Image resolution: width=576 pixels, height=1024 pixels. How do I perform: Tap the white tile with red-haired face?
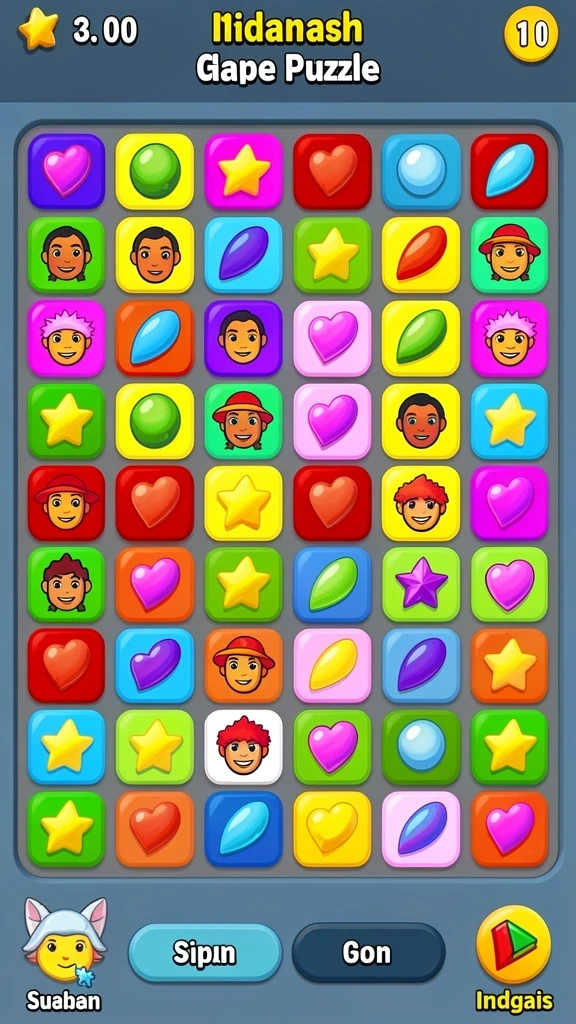244,747
